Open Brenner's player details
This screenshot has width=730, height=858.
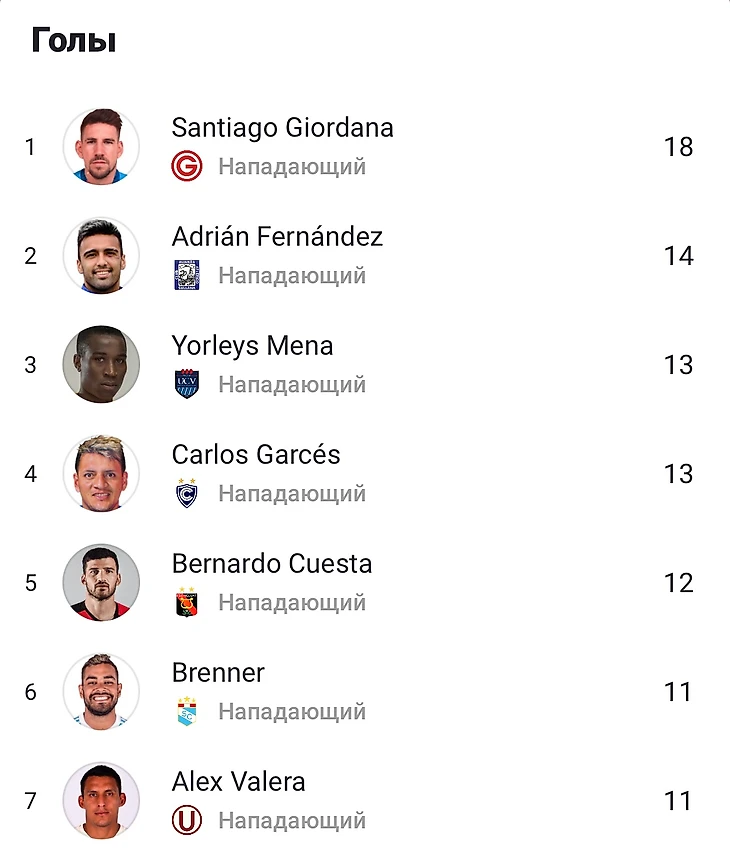218,674
